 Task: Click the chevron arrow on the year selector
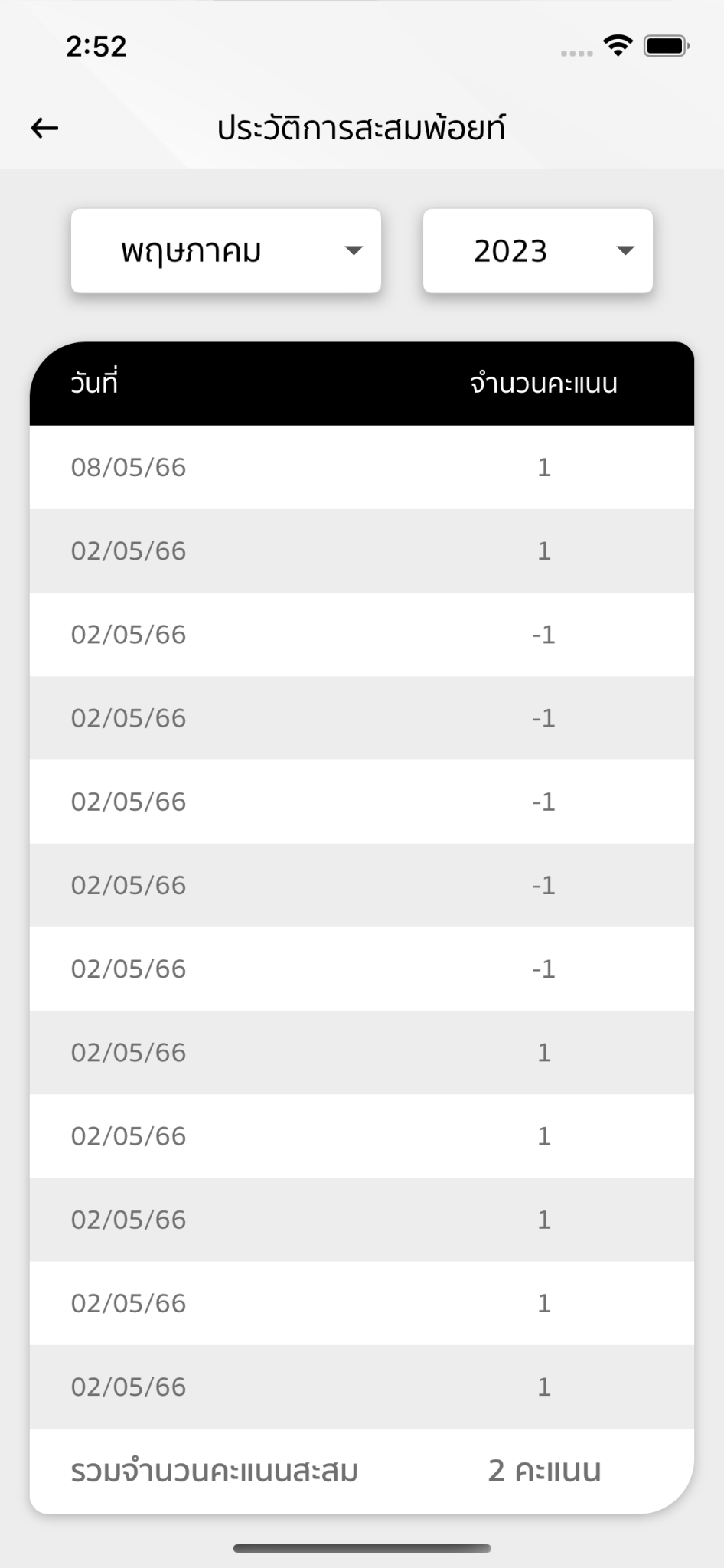tap(626, 250)
